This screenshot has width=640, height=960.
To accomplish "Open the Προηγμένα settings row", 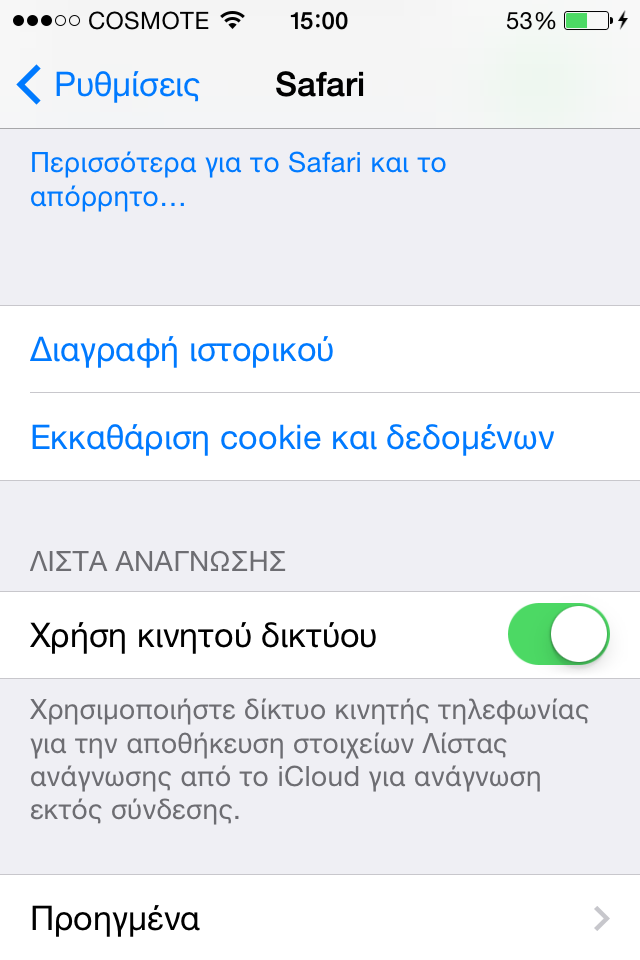I will click(320, 918).
